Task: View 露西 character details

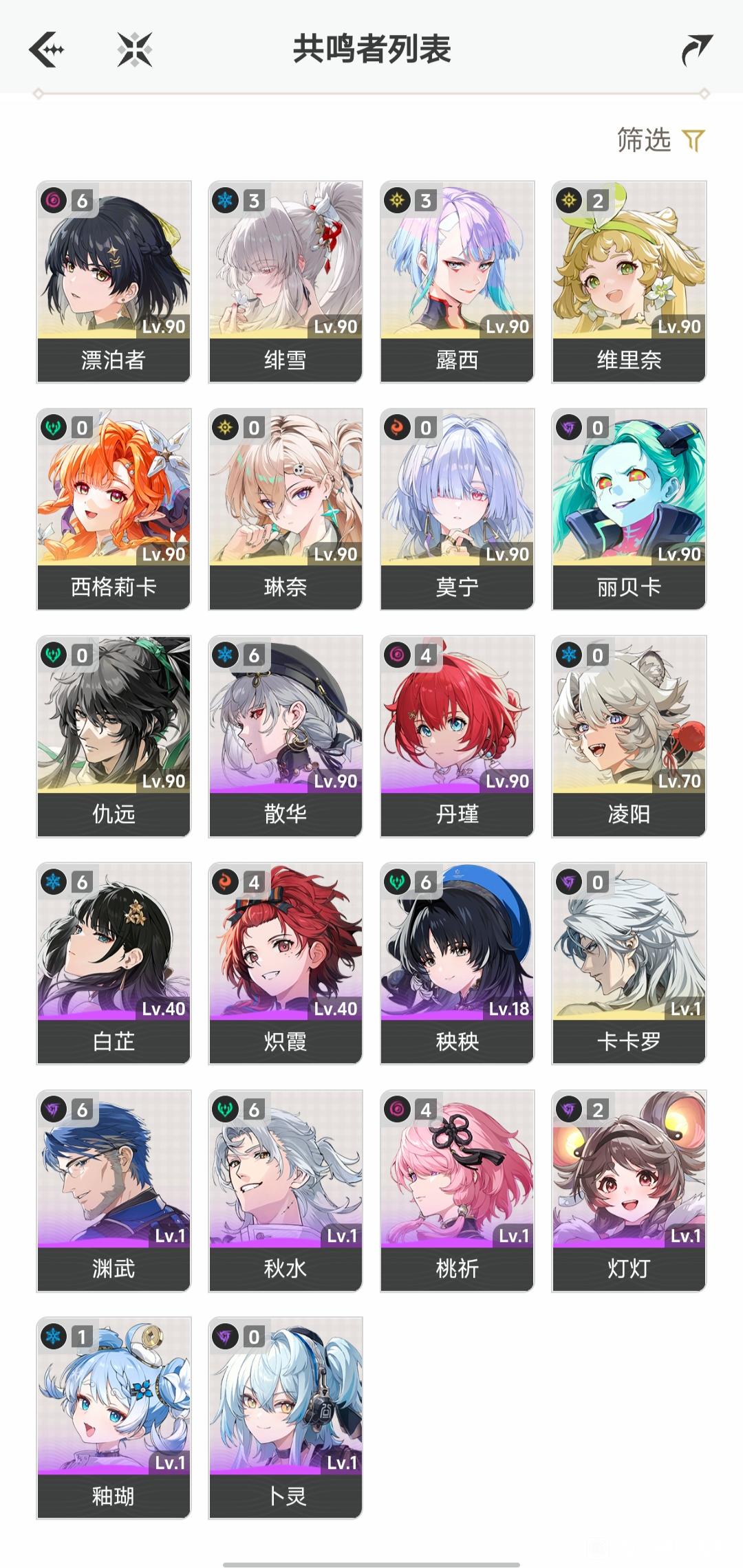Action: pyautogui.click(x=457, y=281)
